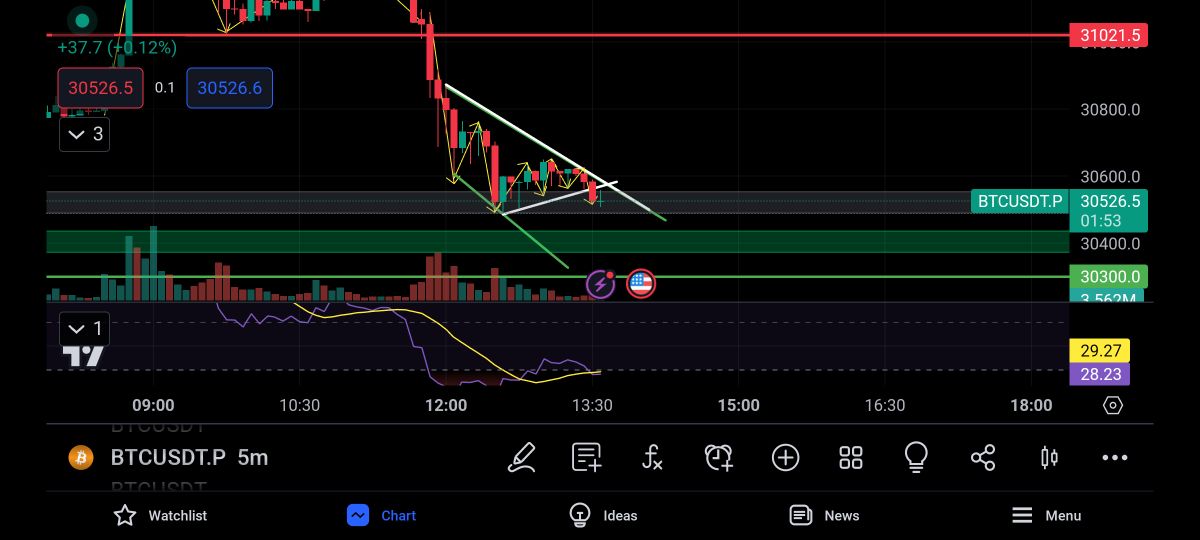Open the BTCUSDT.P symbol selector

pos(167,457)
